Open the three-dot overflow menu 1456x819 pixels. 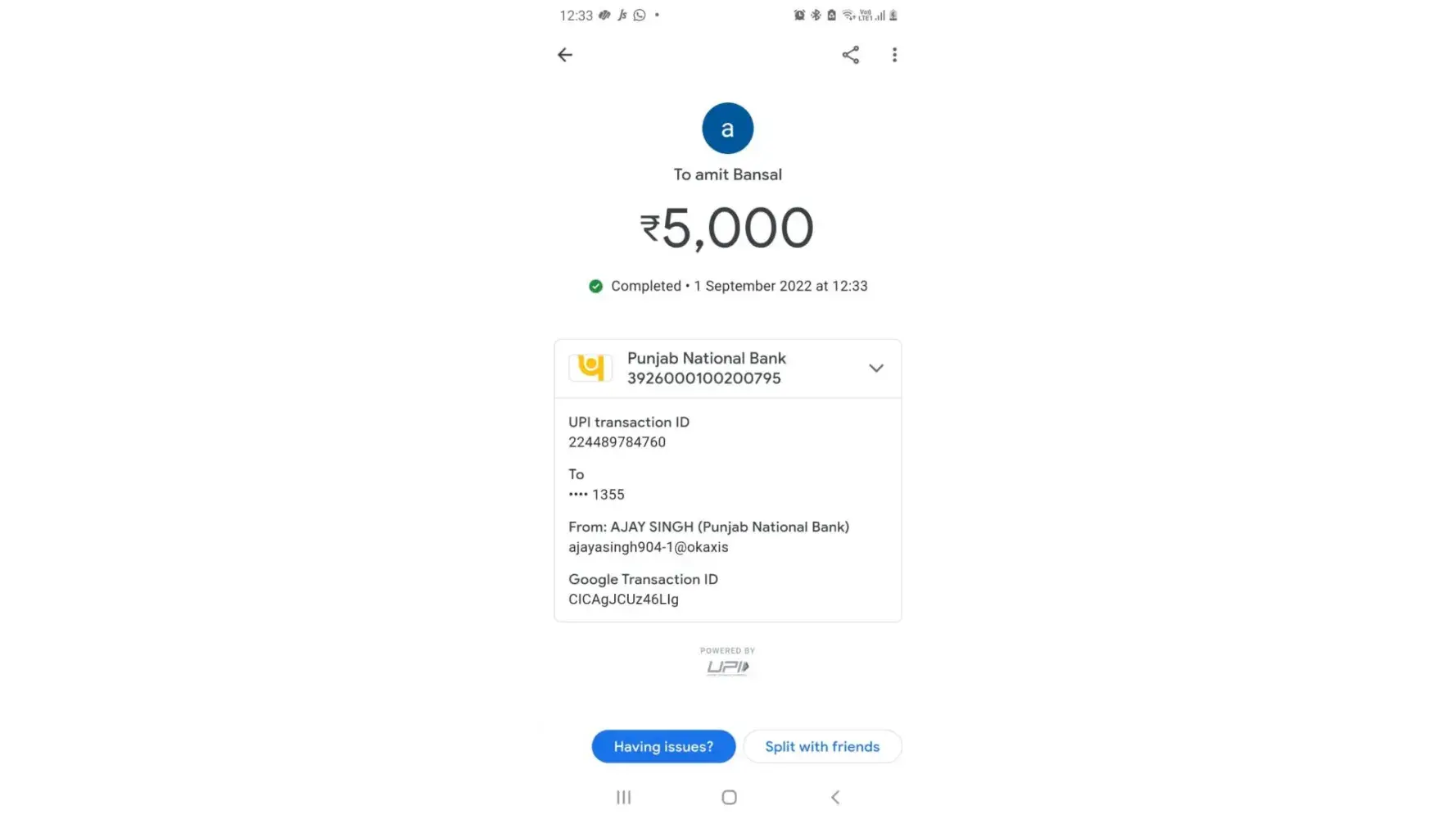pyautogui.click(x=894, y=55)
